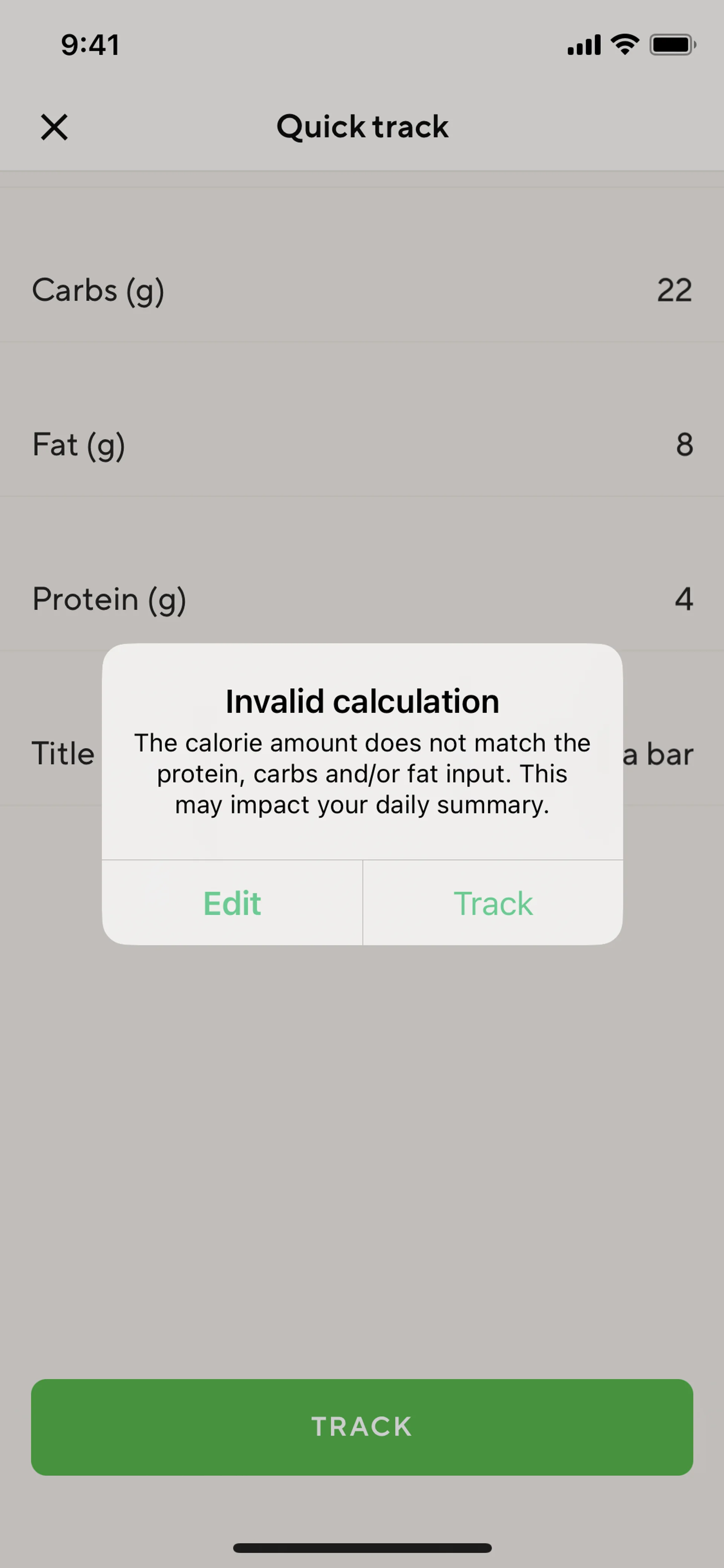Tap Edit in the Invalid calculation dialog
The image size is (724, 1568).
tap(232, 903)
